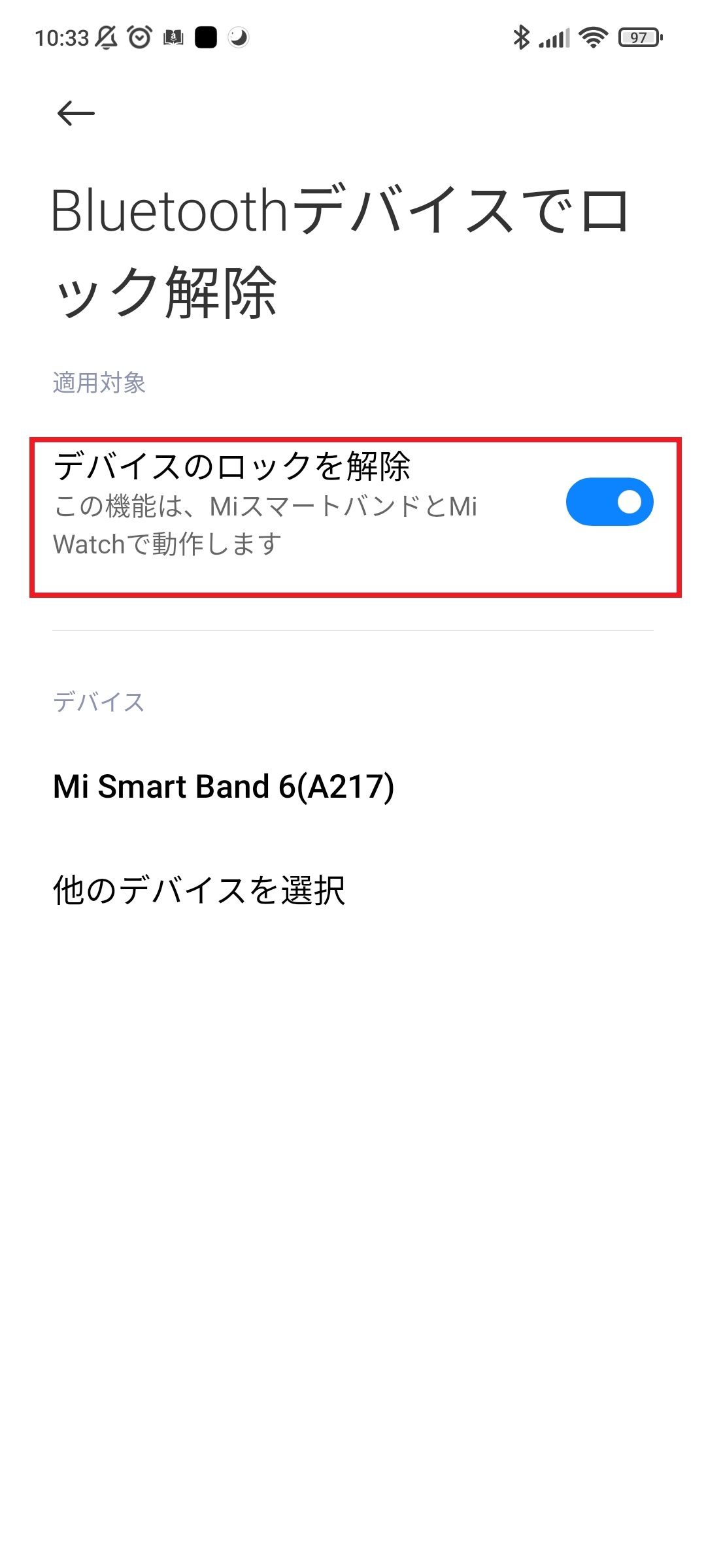Image resolution: width=706 pixels, height=1568 pixels.
Task: Go back using the top-left arrow
Action: coord(76,113)
